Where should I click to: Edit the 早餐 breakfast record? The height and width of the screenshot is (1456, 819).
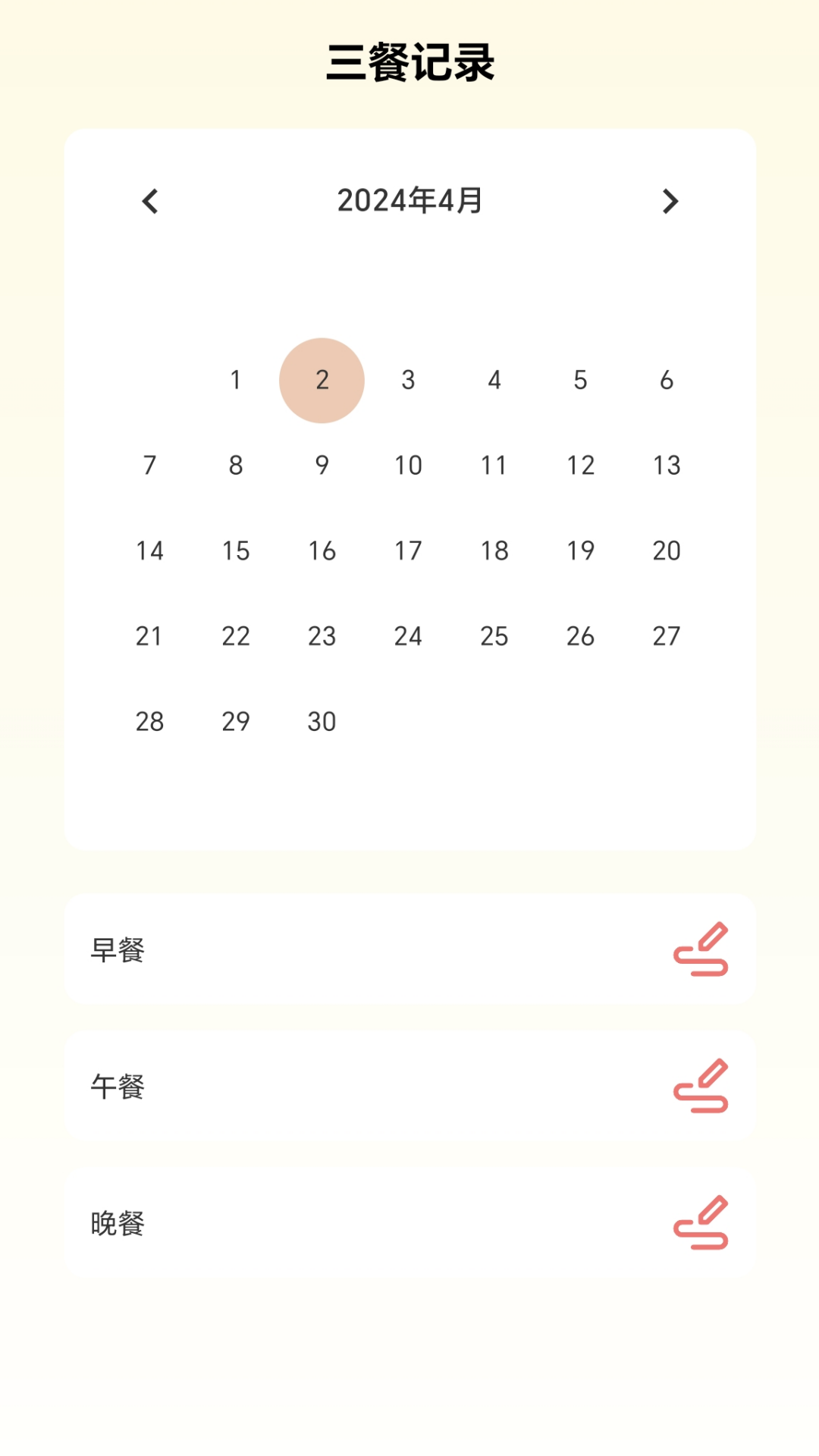tap(701, 949)
